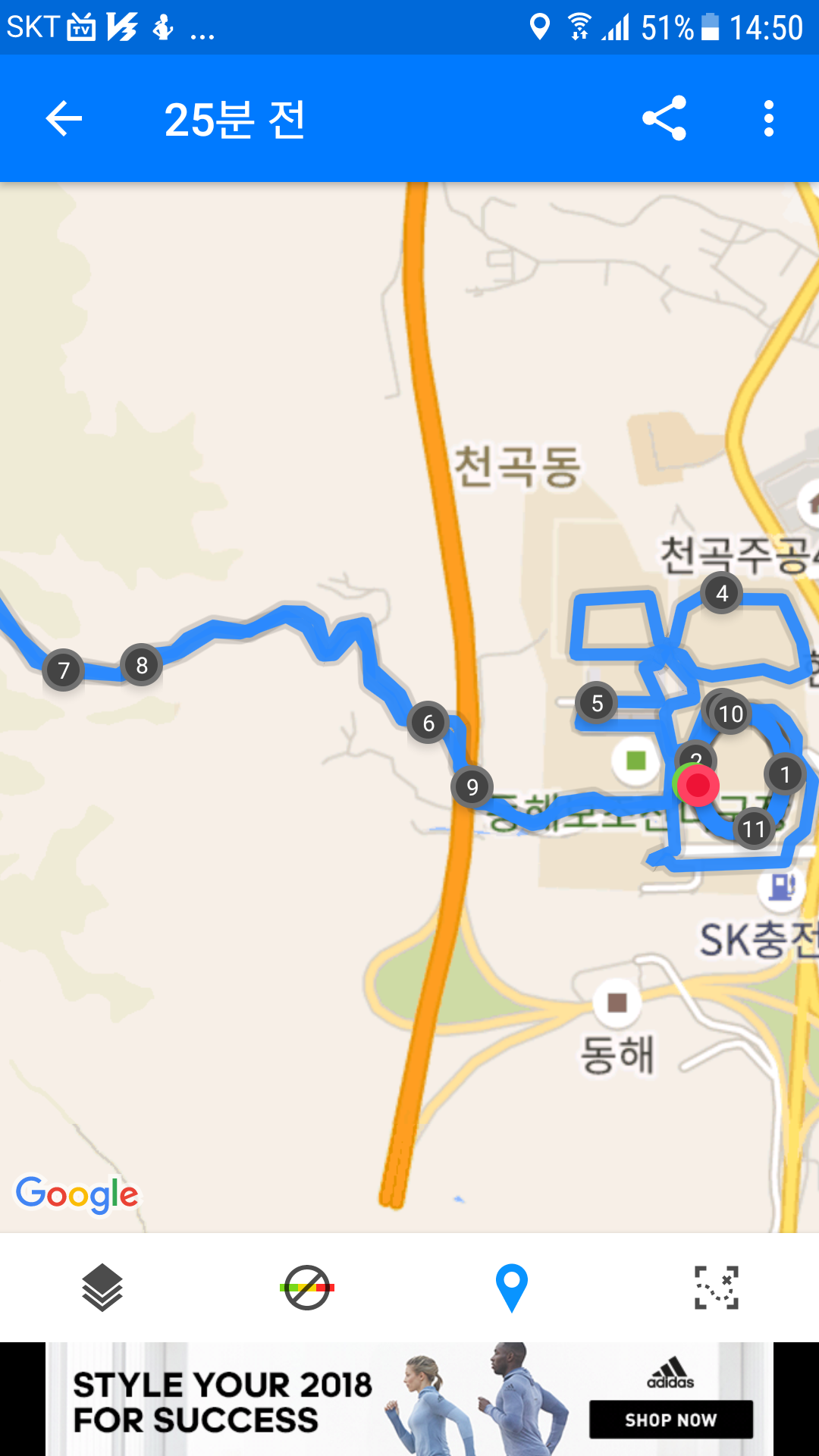Tap kilometer marker 6 on the route
Image resolution: width=819 pixels, height=1456 pixels.
coord(428,723)
